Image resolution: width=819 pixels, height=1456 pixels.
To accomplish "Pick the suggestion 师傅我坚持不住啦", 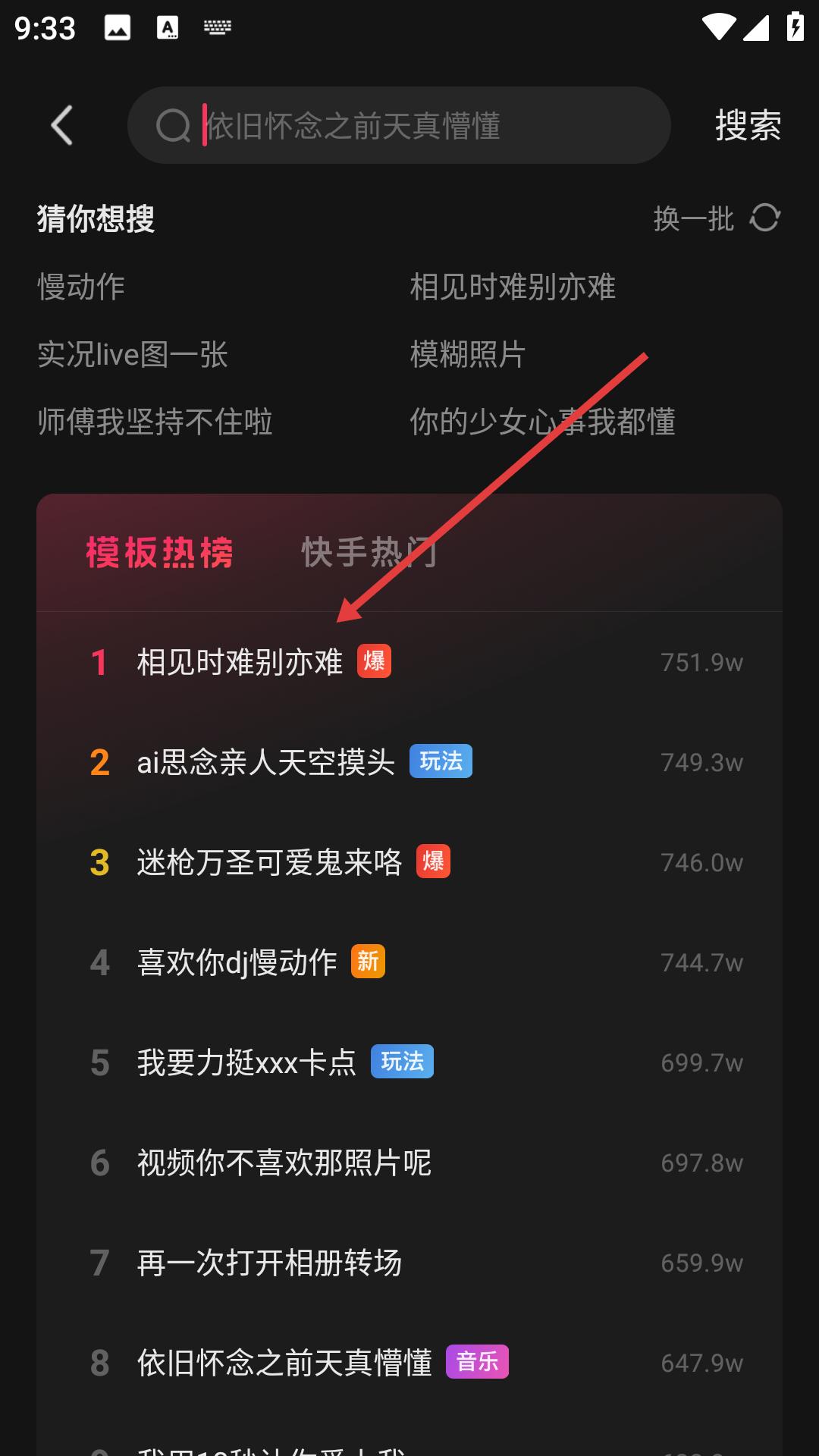I will coord(155,422).
